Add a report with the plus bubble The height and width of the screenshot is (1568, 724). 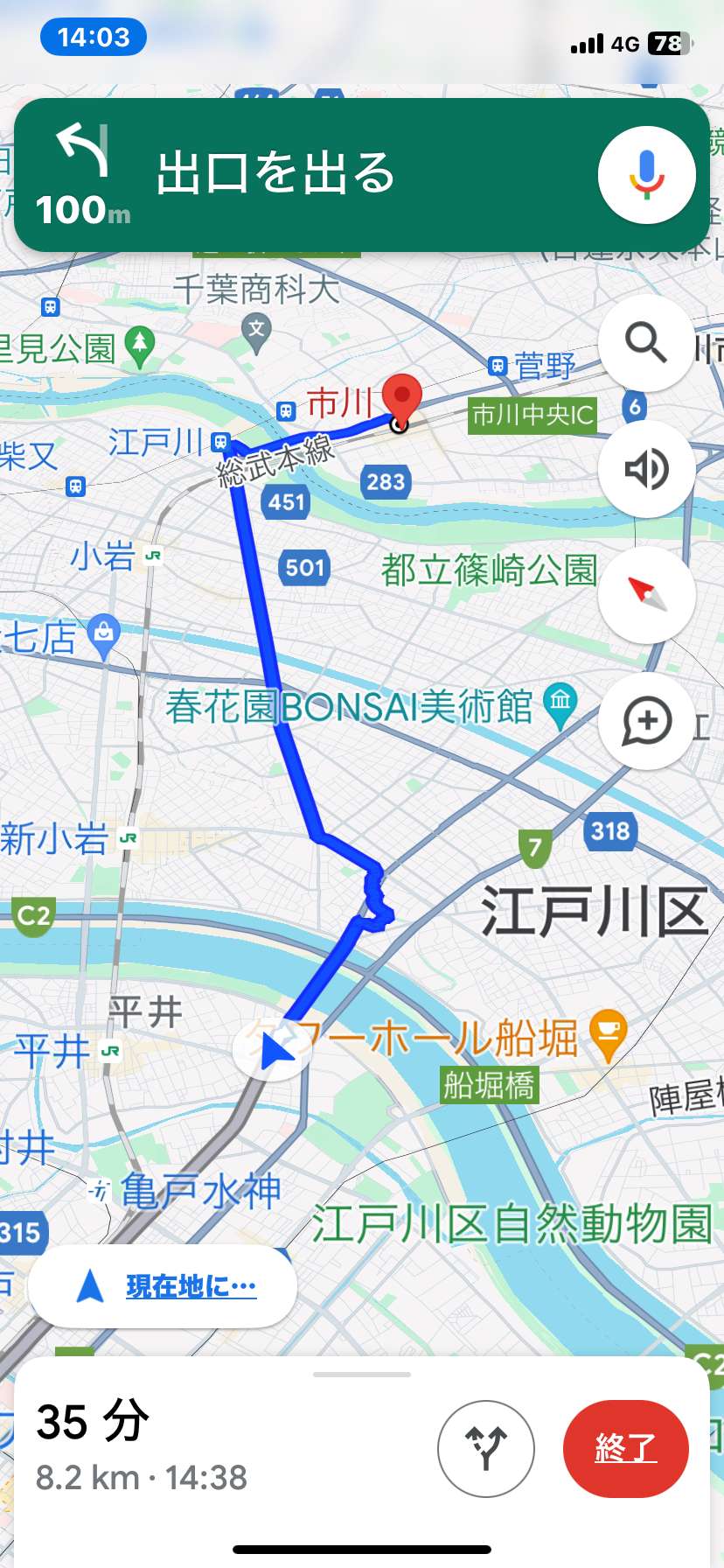(646, 721)
